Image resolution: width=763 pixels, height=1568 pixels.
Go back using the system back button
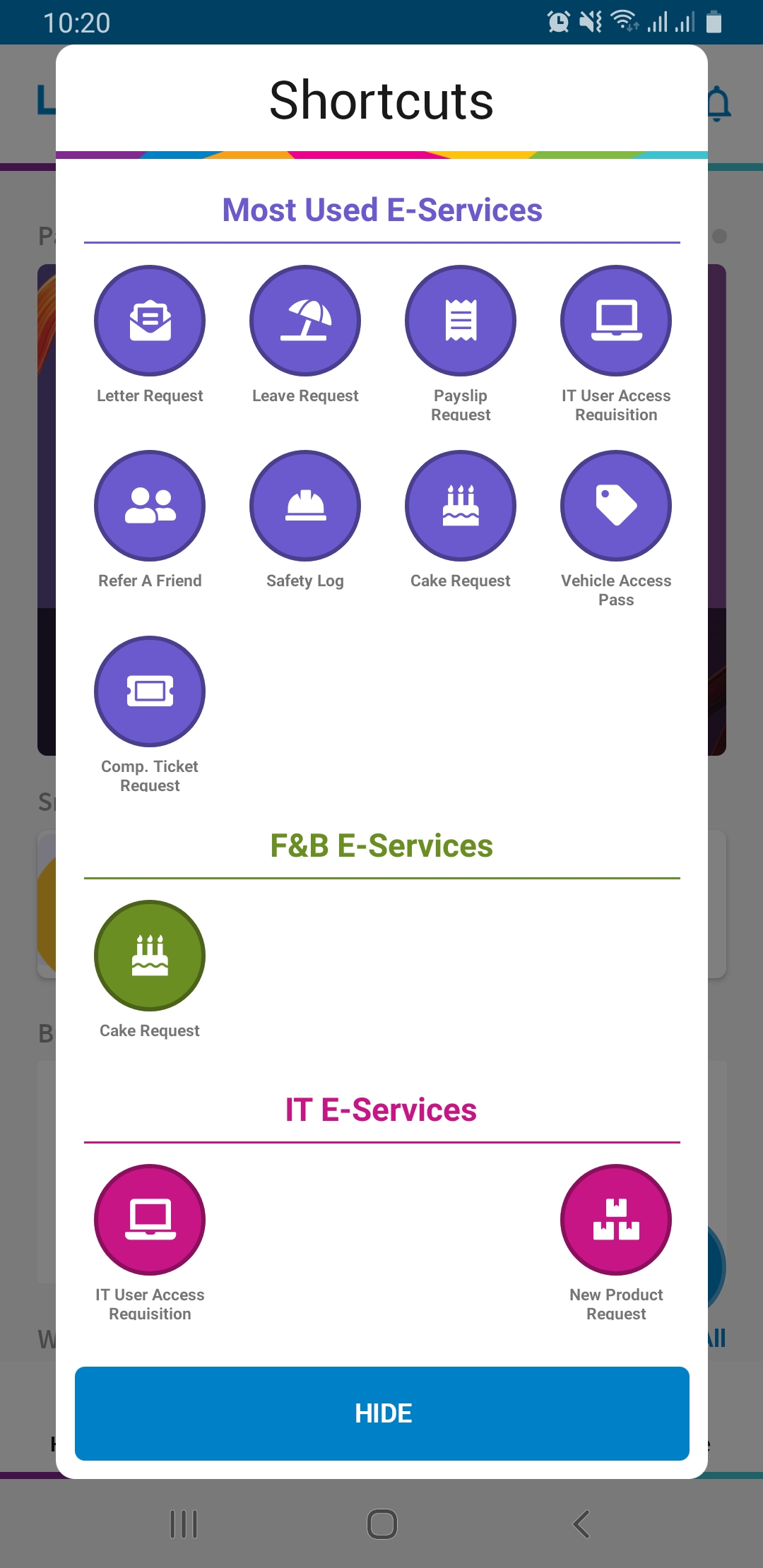[581, 1524]
